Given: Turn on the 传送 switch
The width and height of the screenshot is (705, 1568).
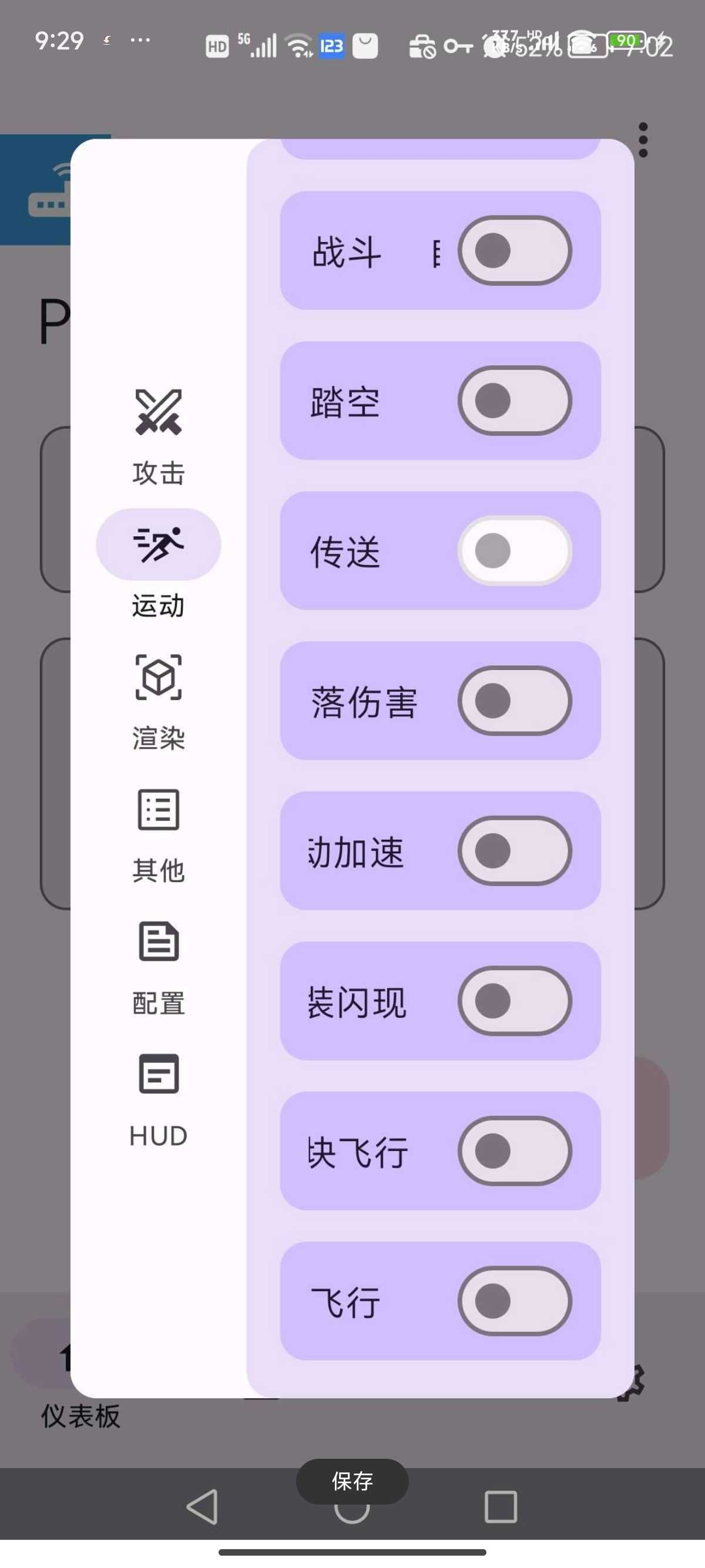Looking at the screenshot, I should tap(515, 550).
